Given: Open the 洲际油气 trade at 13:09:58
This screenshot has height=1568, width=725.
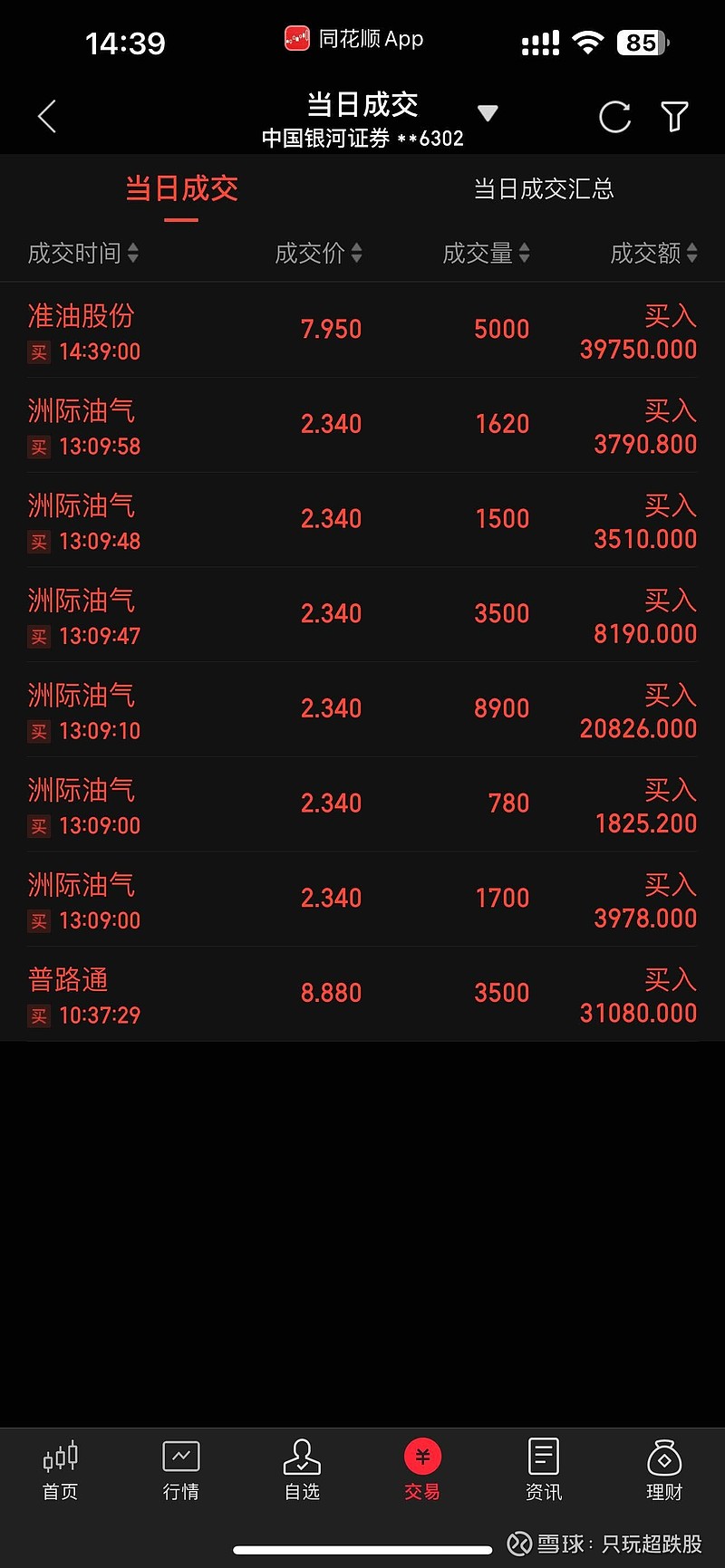Looking at the screenshot, I should pyautogui.click(x=362, y=426).
